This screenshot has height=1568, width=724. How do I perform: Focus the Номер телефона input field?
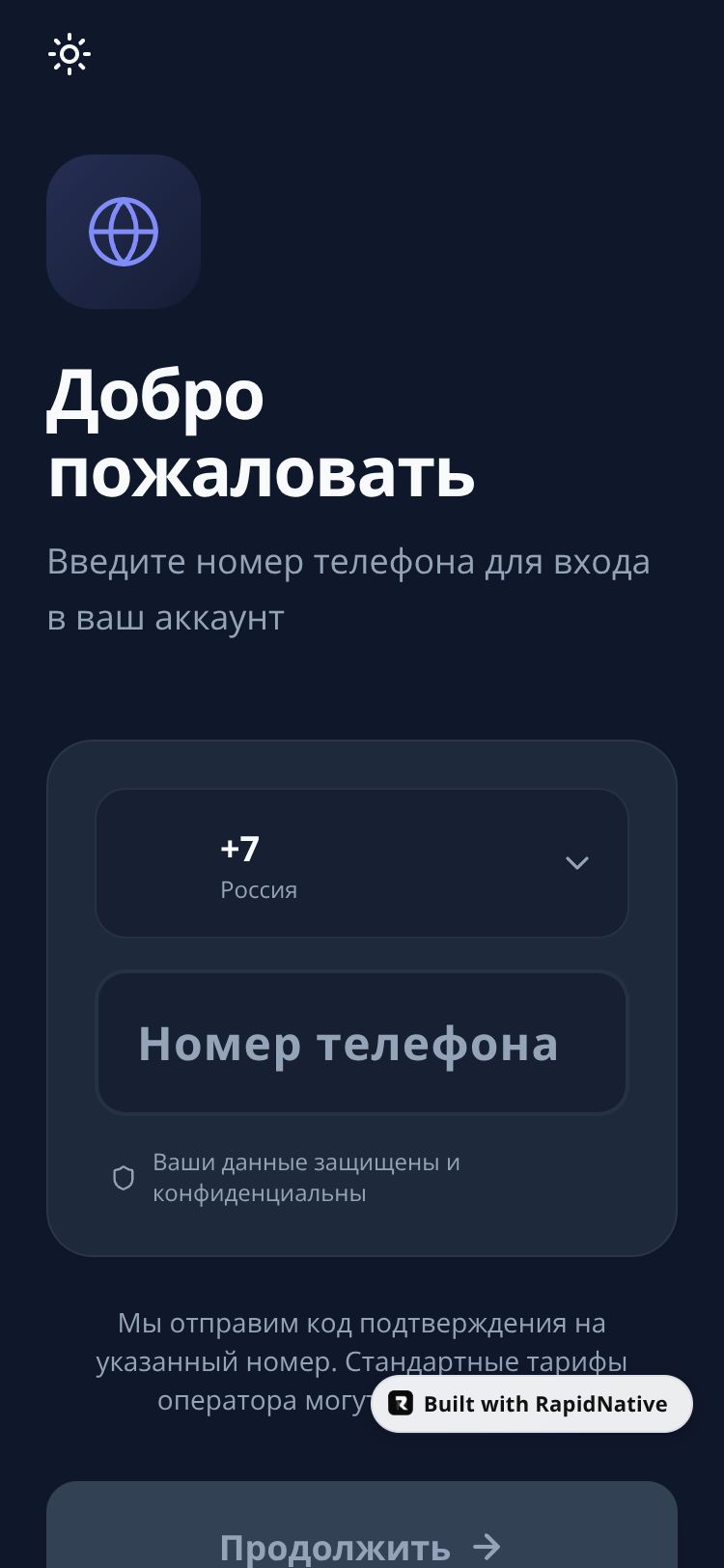coord(362,1044)
